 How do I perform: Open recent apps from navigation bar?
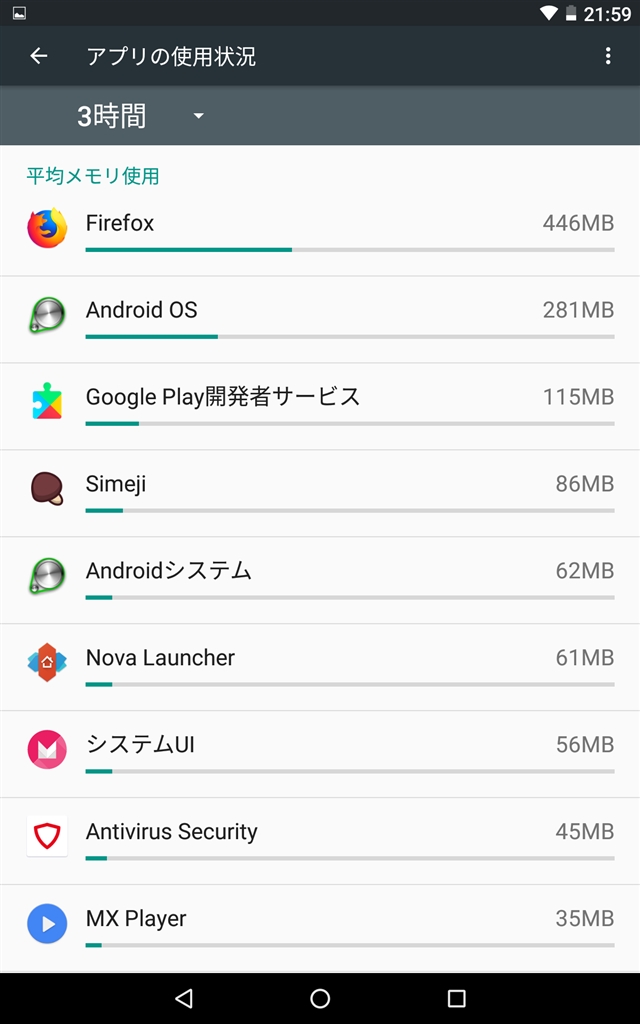[456, 998]
